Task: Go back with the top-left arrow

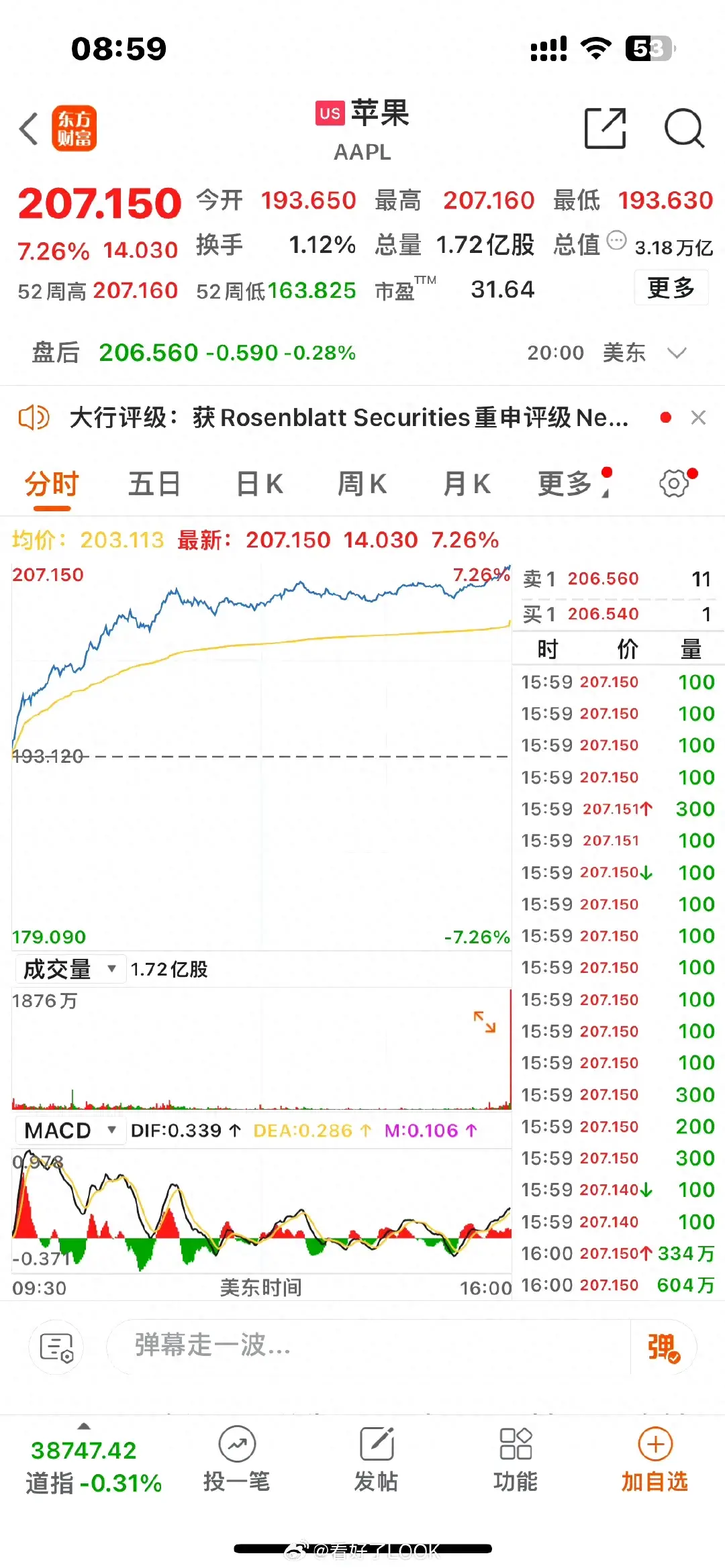Action: (27, 129)
